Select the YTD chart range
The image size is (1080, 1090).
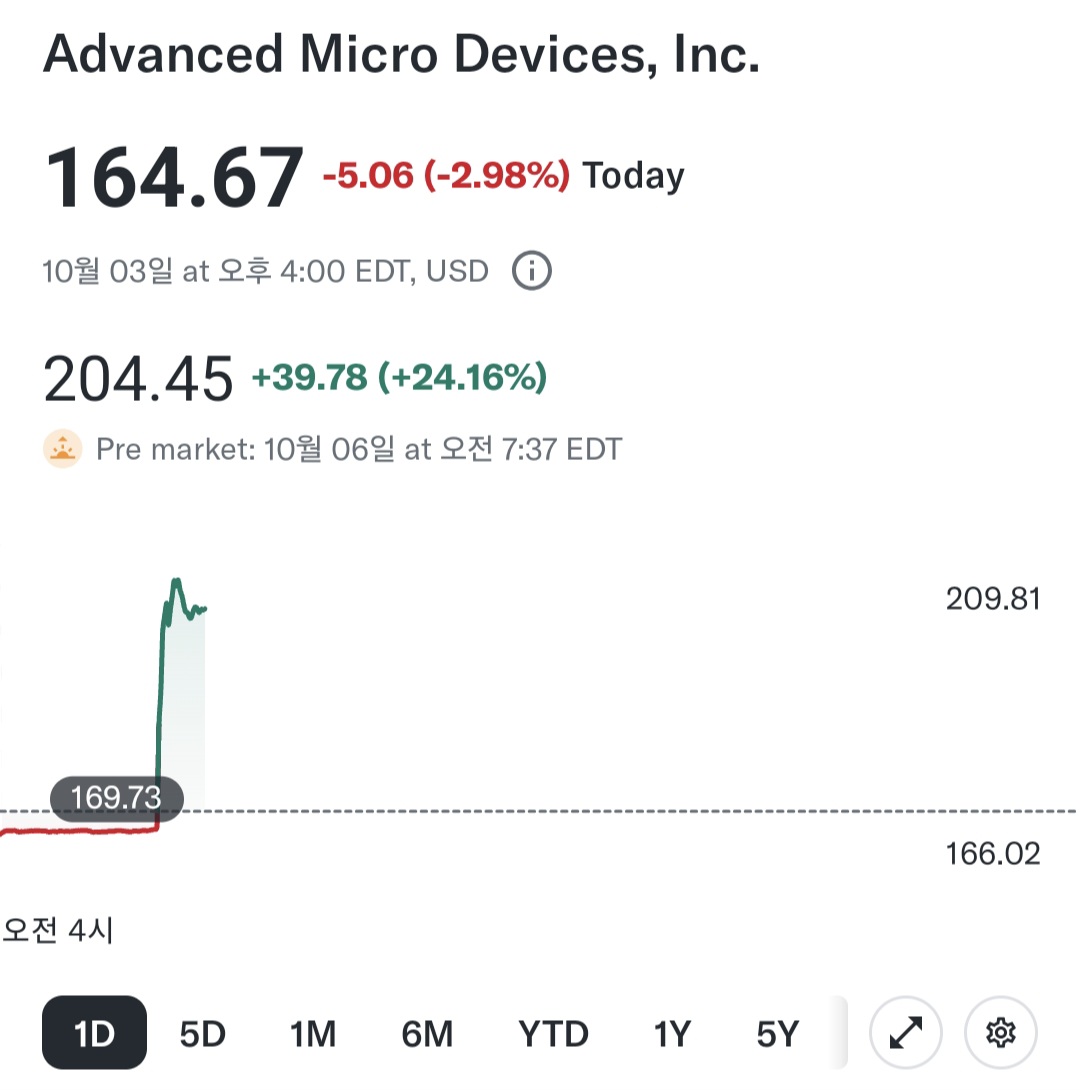(x=553, y=1033)
